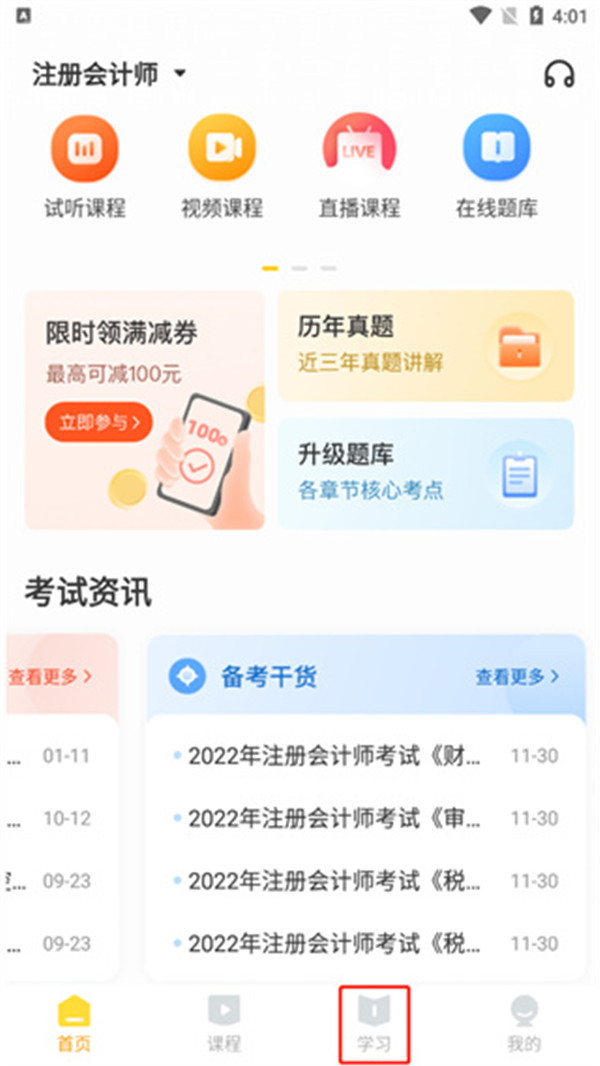Open the 2022年注册会计师考试《财 article
Viewport: 600px width, 1066px height.
point(334,756)
